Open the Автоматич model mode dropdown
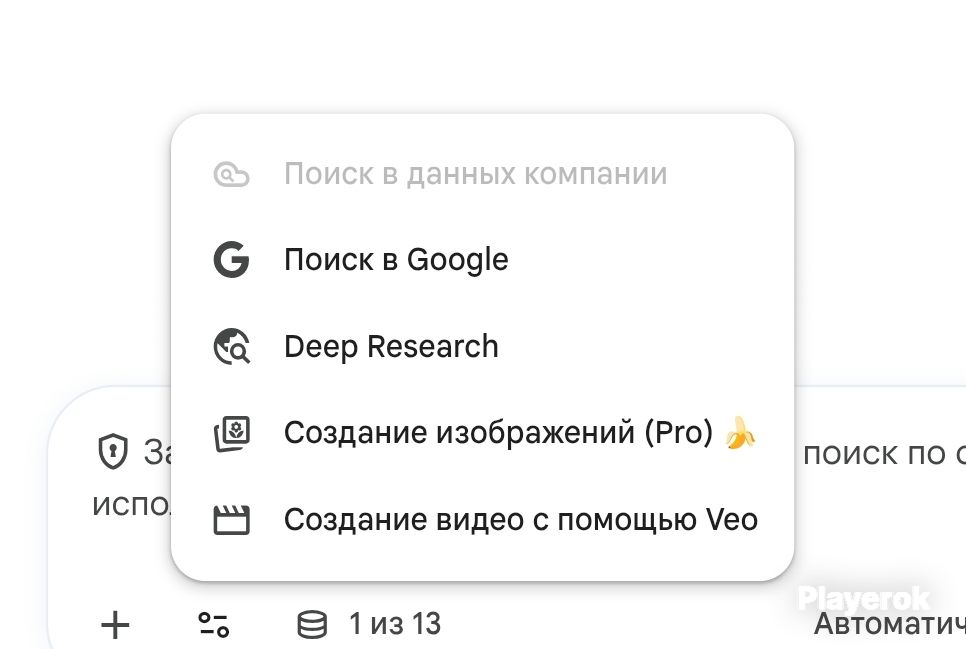Screen dimensions: 966x649 tap(888, 625)
